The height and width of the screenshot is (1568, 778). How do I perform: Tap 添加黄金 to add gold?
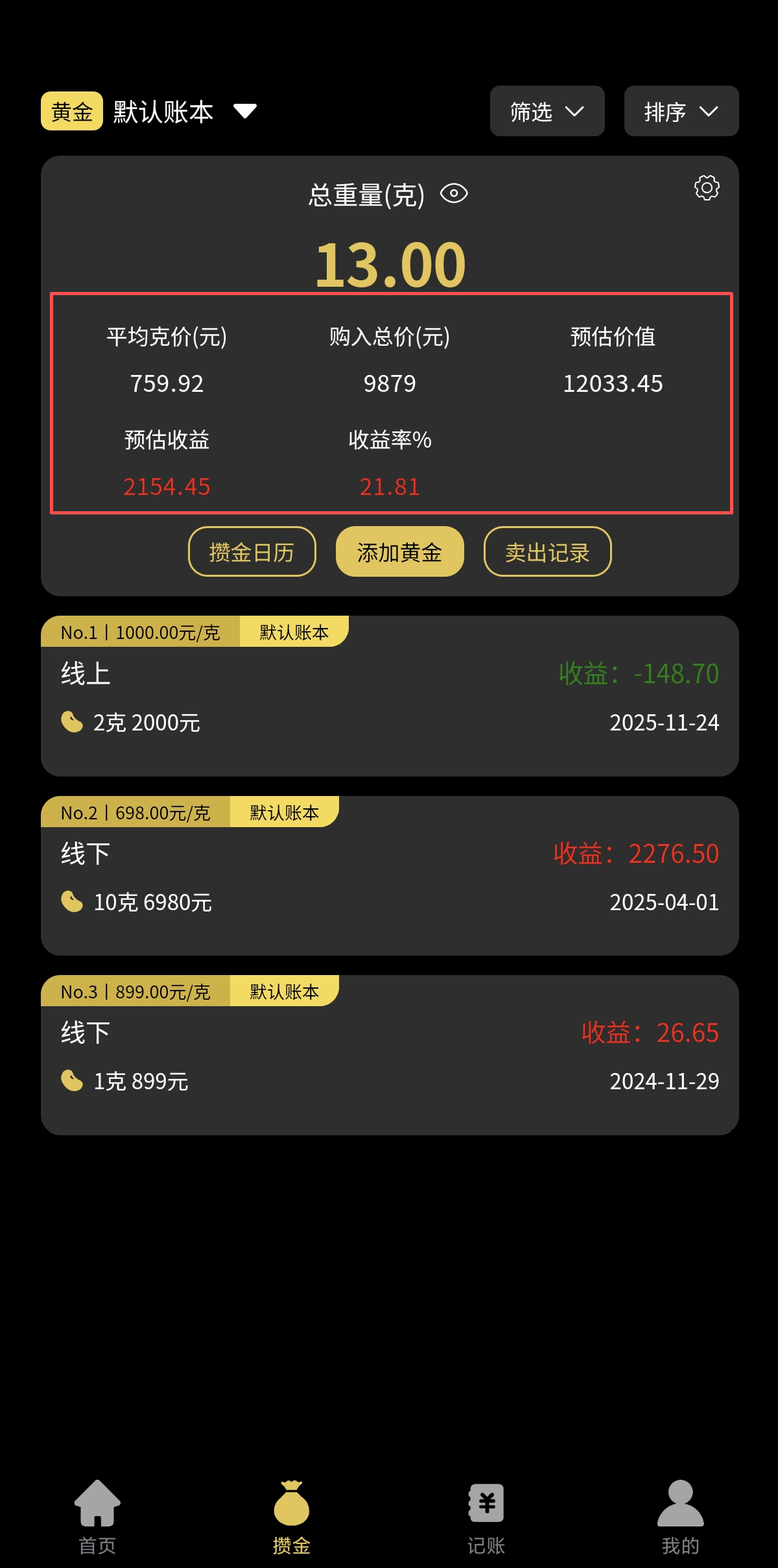pos(399,552)
